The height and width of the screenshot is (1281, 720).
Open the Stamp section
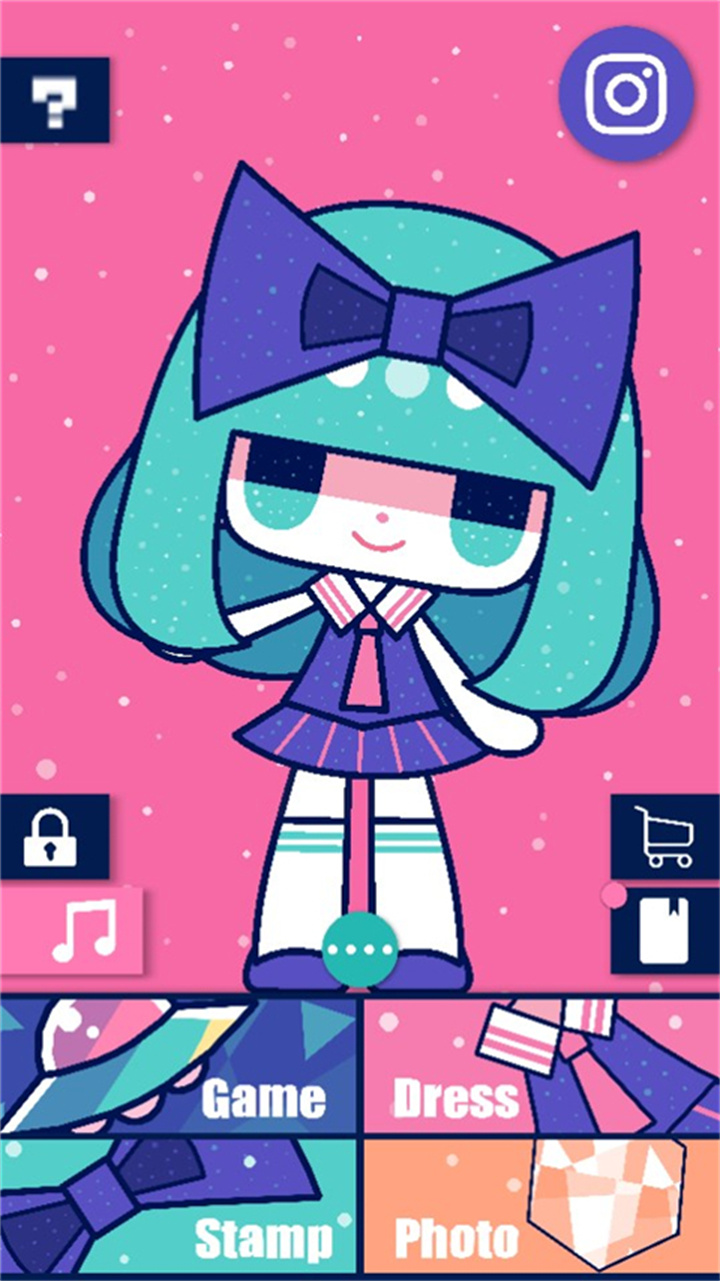pyautogui.click(x=179, y=1206)
